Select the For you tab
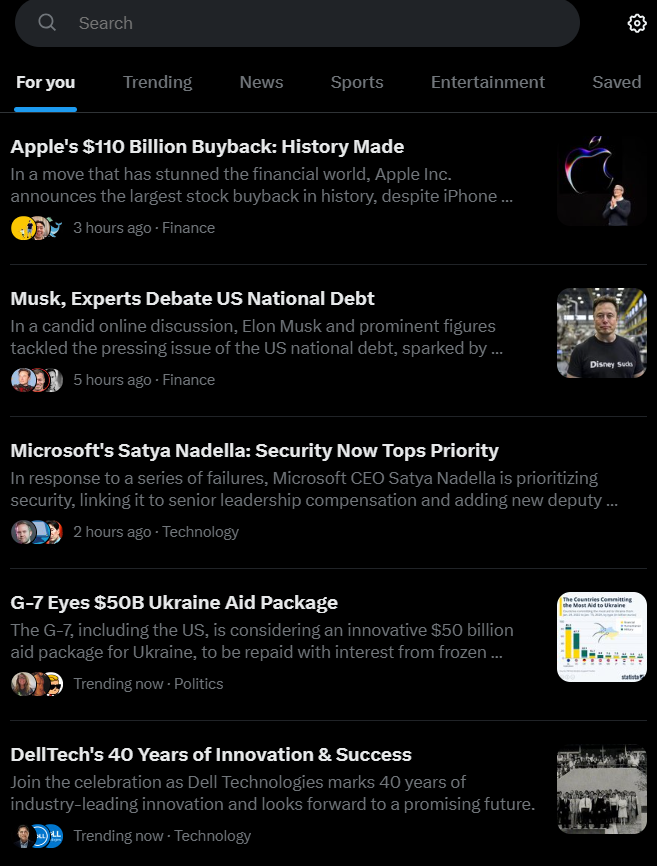 click(x=45, y=83)
